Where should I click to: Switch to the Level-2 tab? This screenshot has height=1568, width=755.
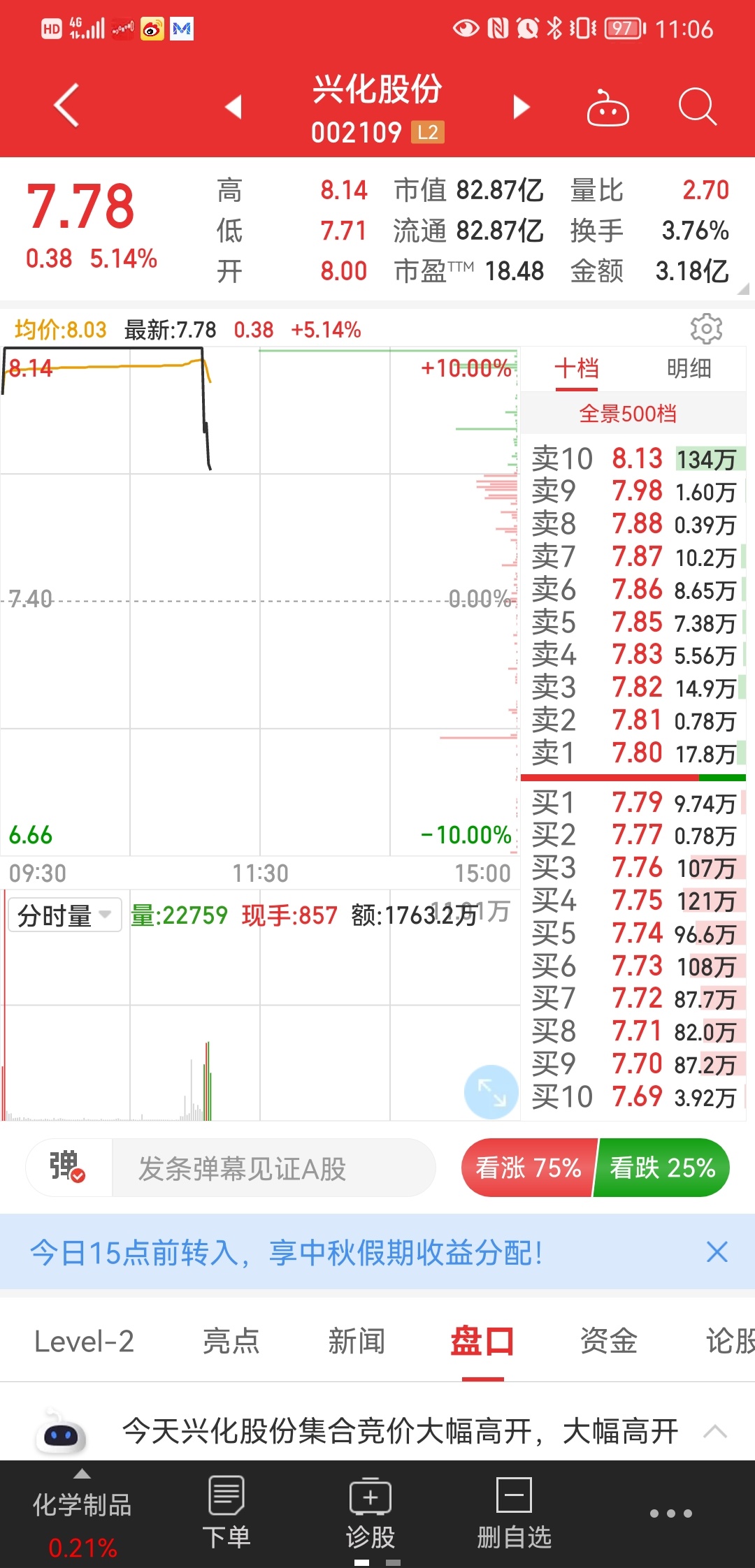[x=84, y=1342]
